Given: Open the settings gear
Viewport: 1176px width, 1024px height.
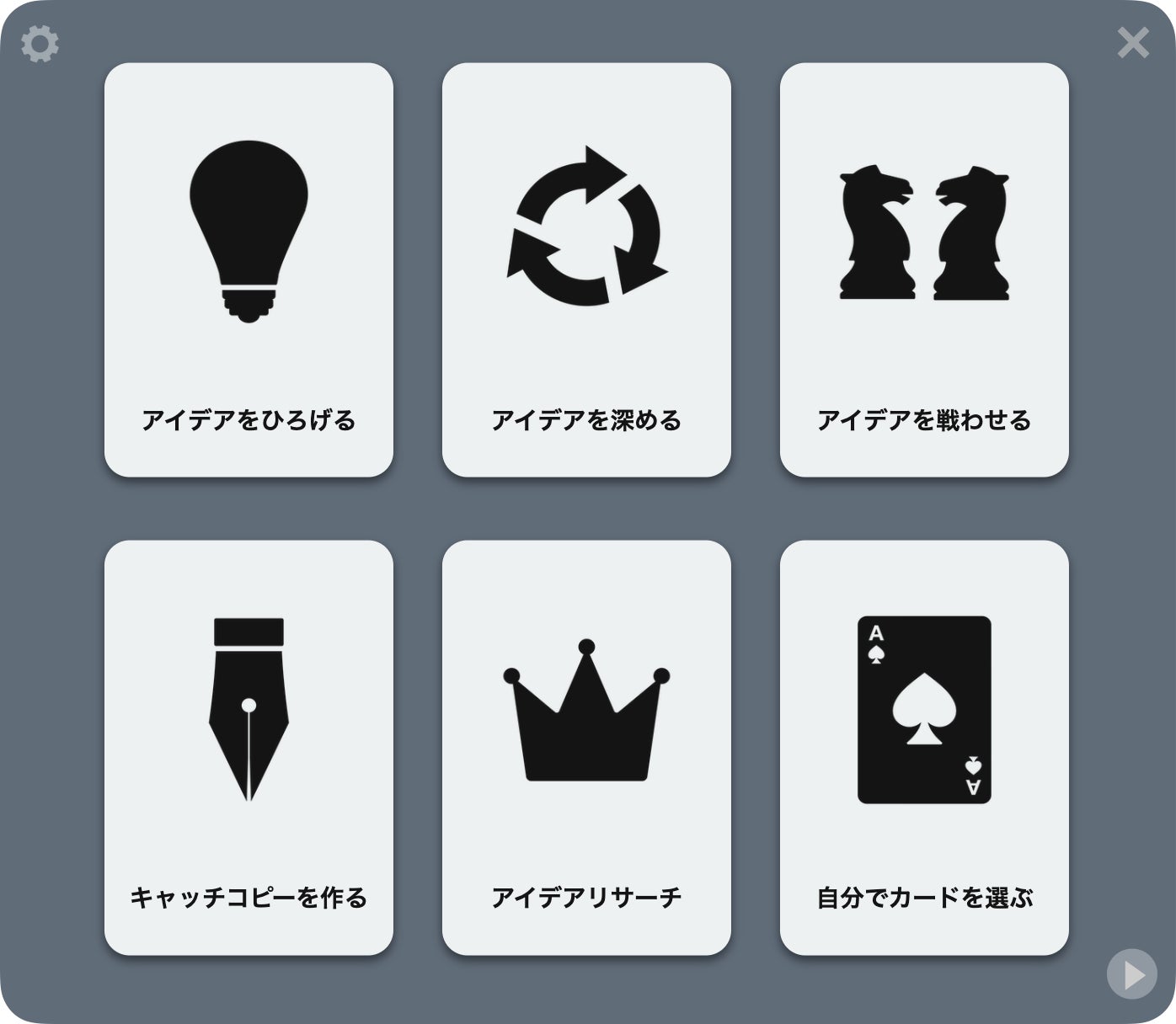Looking at the screenshot, I should coord(40,44).
